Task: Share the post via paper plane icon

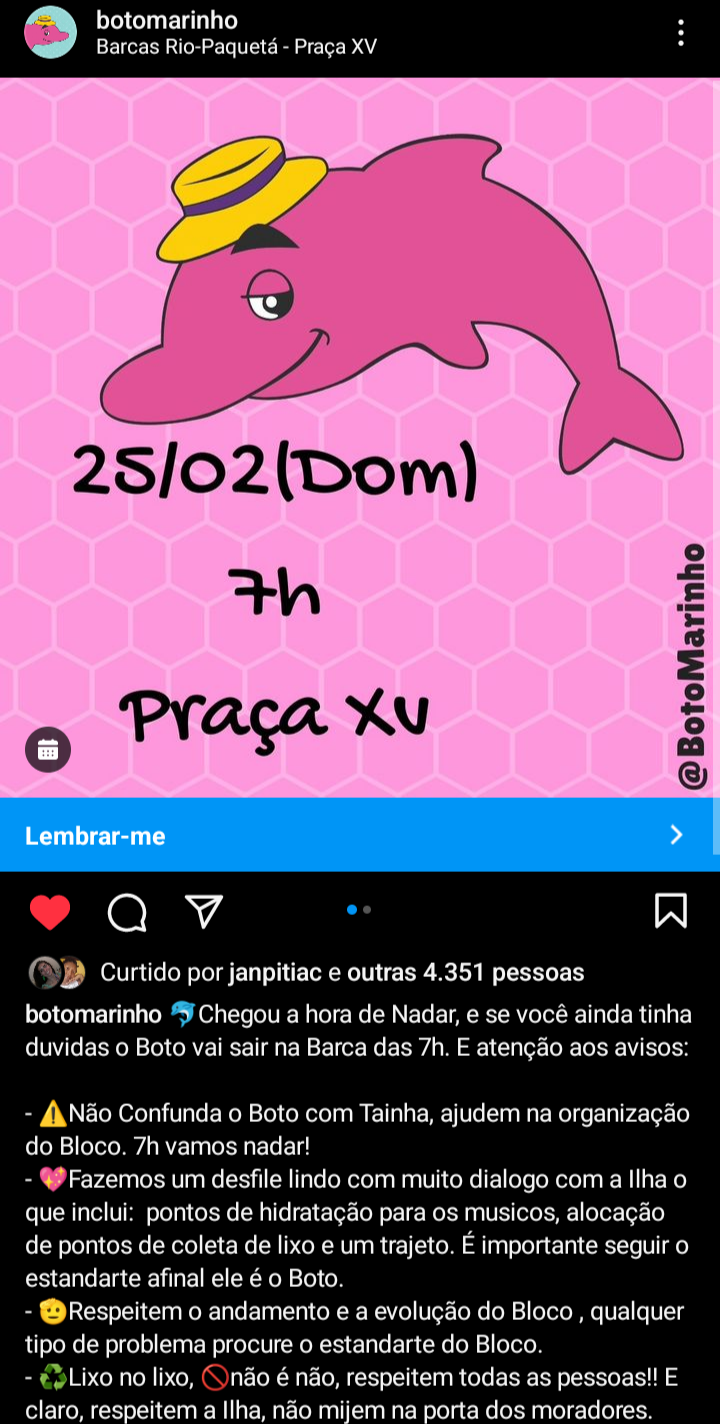Action: (204, 911)
